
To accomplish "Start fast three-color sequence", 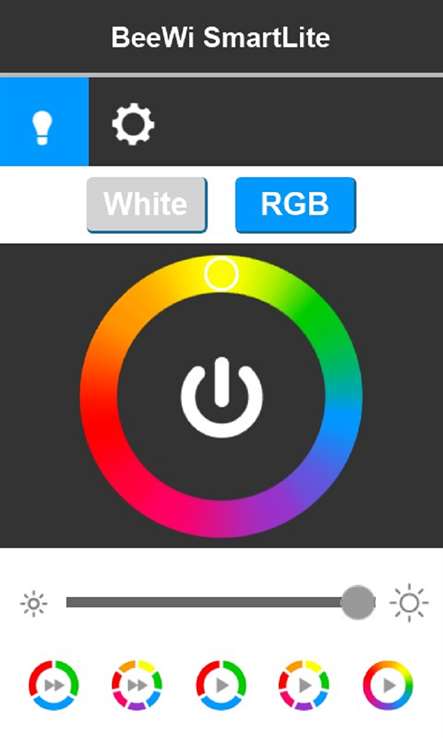I will click(x=54, y=685).
